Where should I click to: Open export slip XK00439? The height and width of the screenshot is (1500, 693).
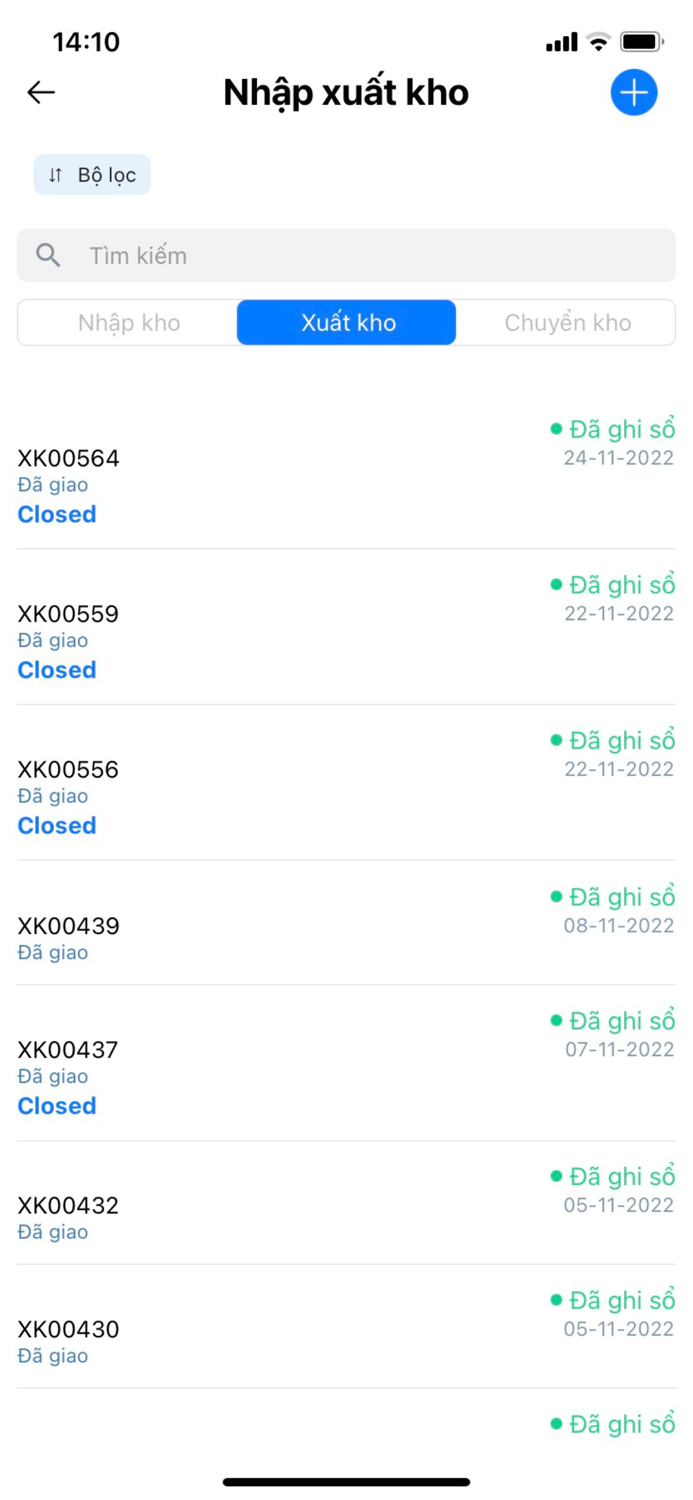point(68,926)
